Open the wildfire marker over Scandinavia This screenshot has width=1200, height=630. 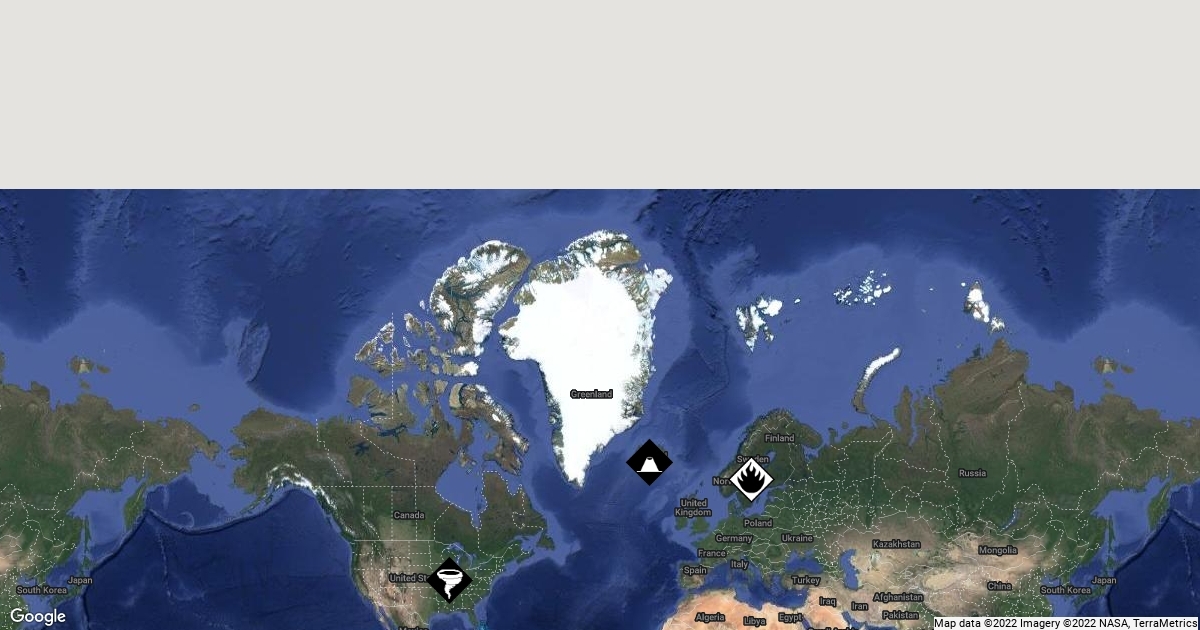click(x=751, y=479)
